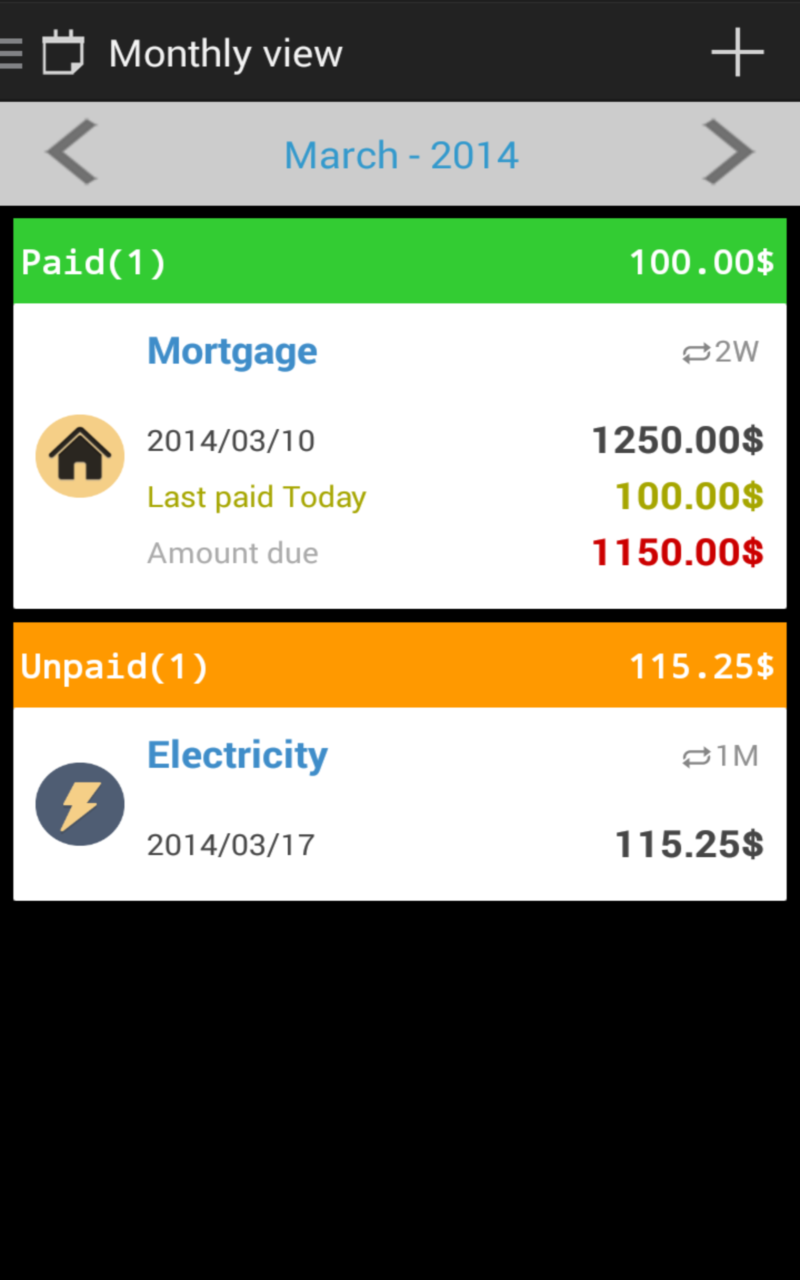Open the navigation drawer menu
The image size is (800, 1280).
click(40, 53)
